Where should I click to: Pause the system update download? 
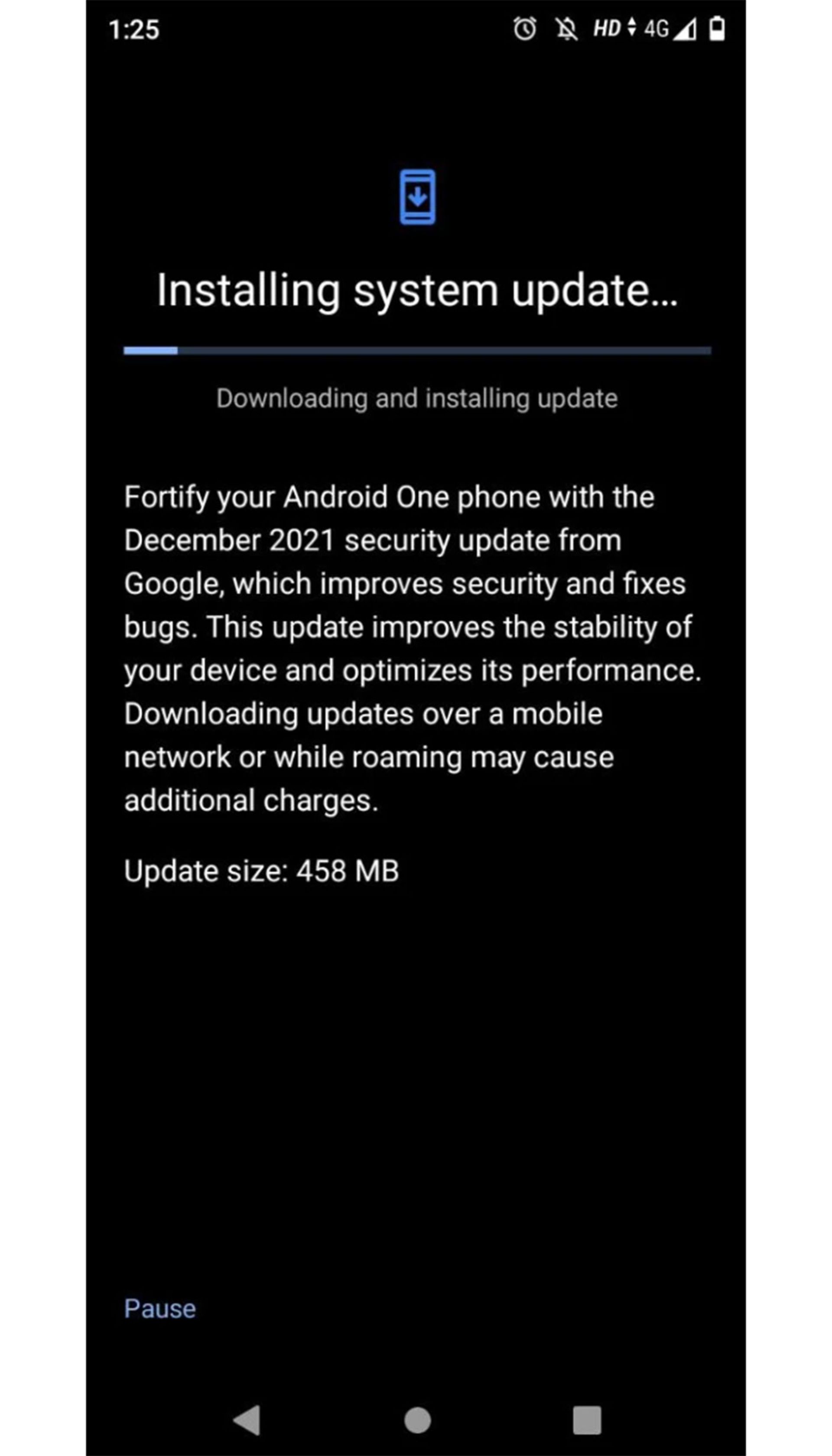pyautogui.click(x=159, y=1309)
